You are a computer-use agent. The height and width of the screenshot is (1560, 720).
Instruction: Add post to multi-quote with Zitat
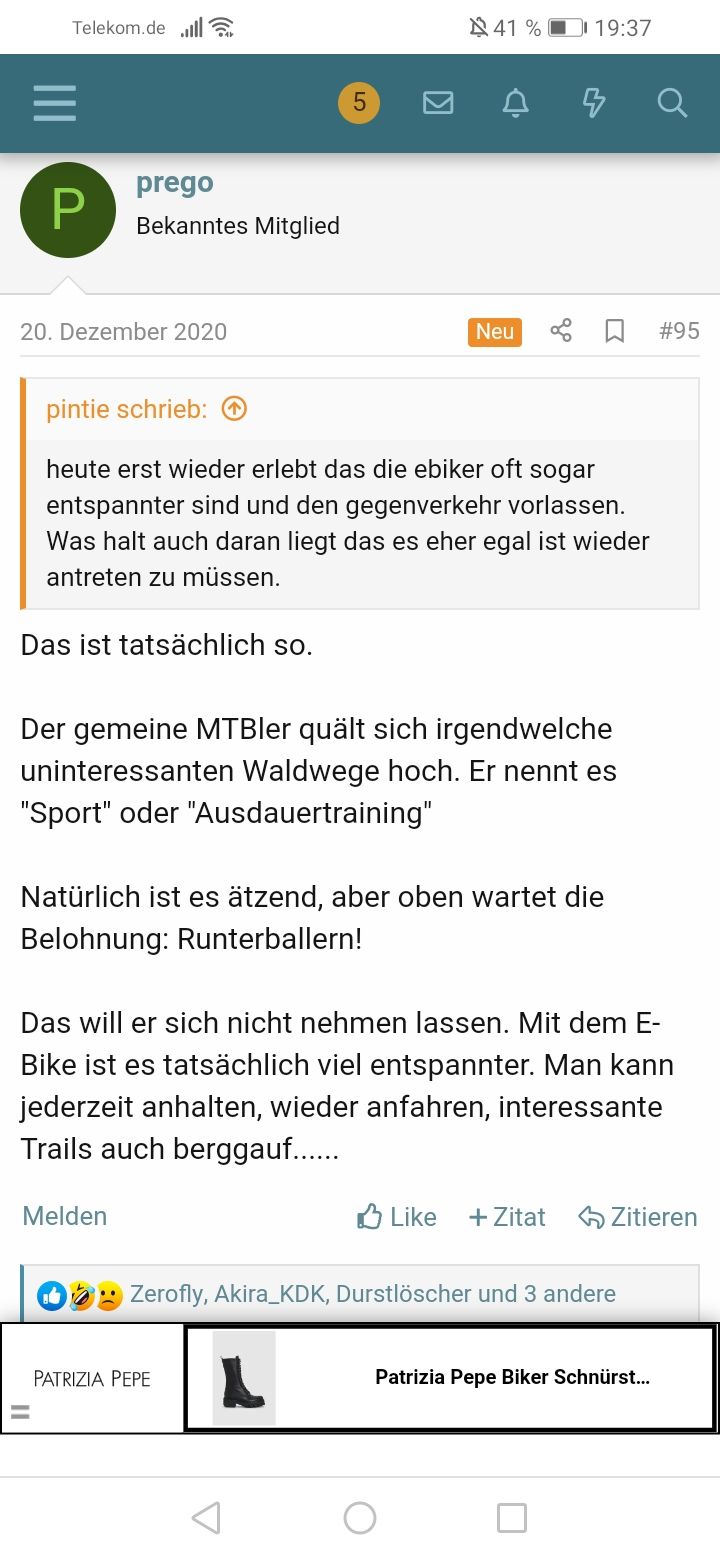pos(507,1217)
